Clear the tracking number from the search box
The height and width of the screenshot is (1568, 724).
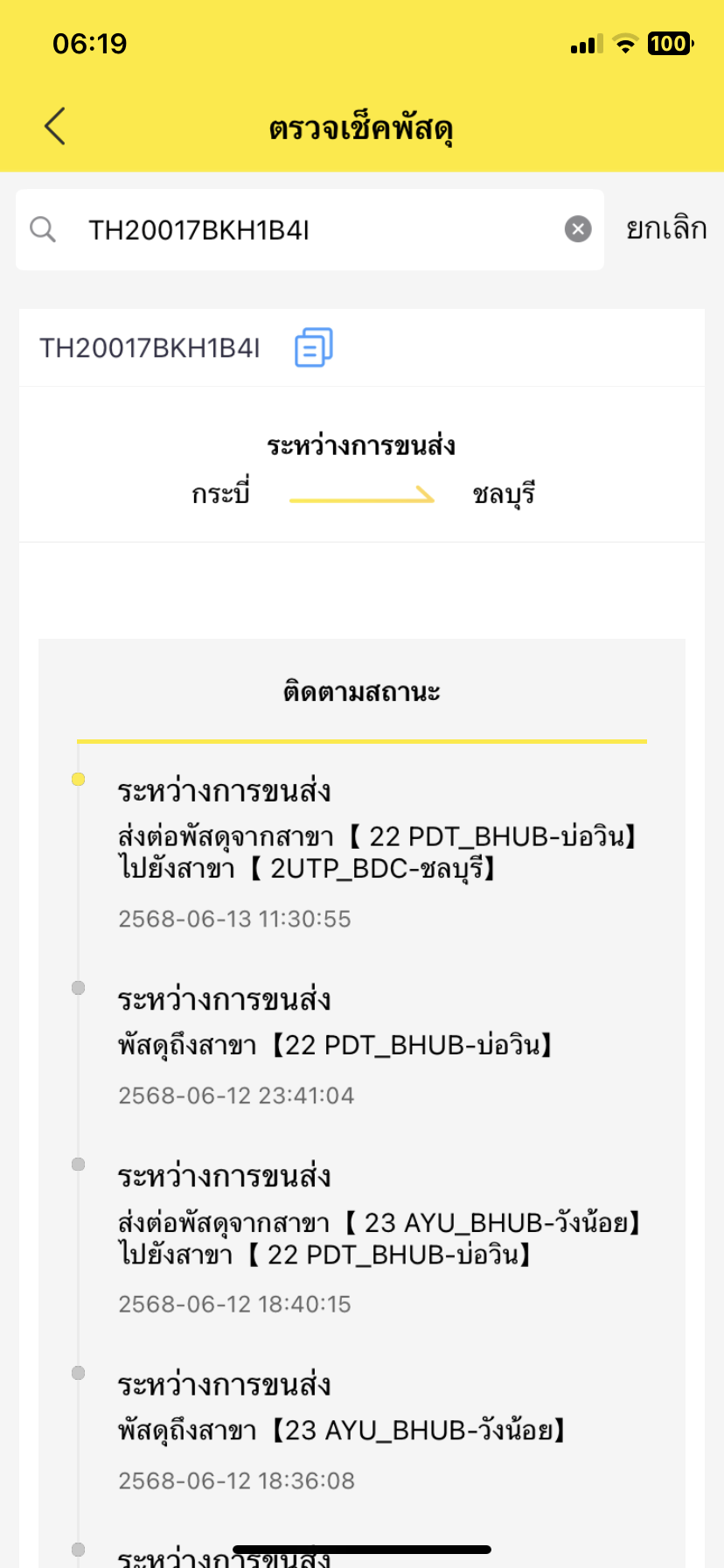[578, 229]
